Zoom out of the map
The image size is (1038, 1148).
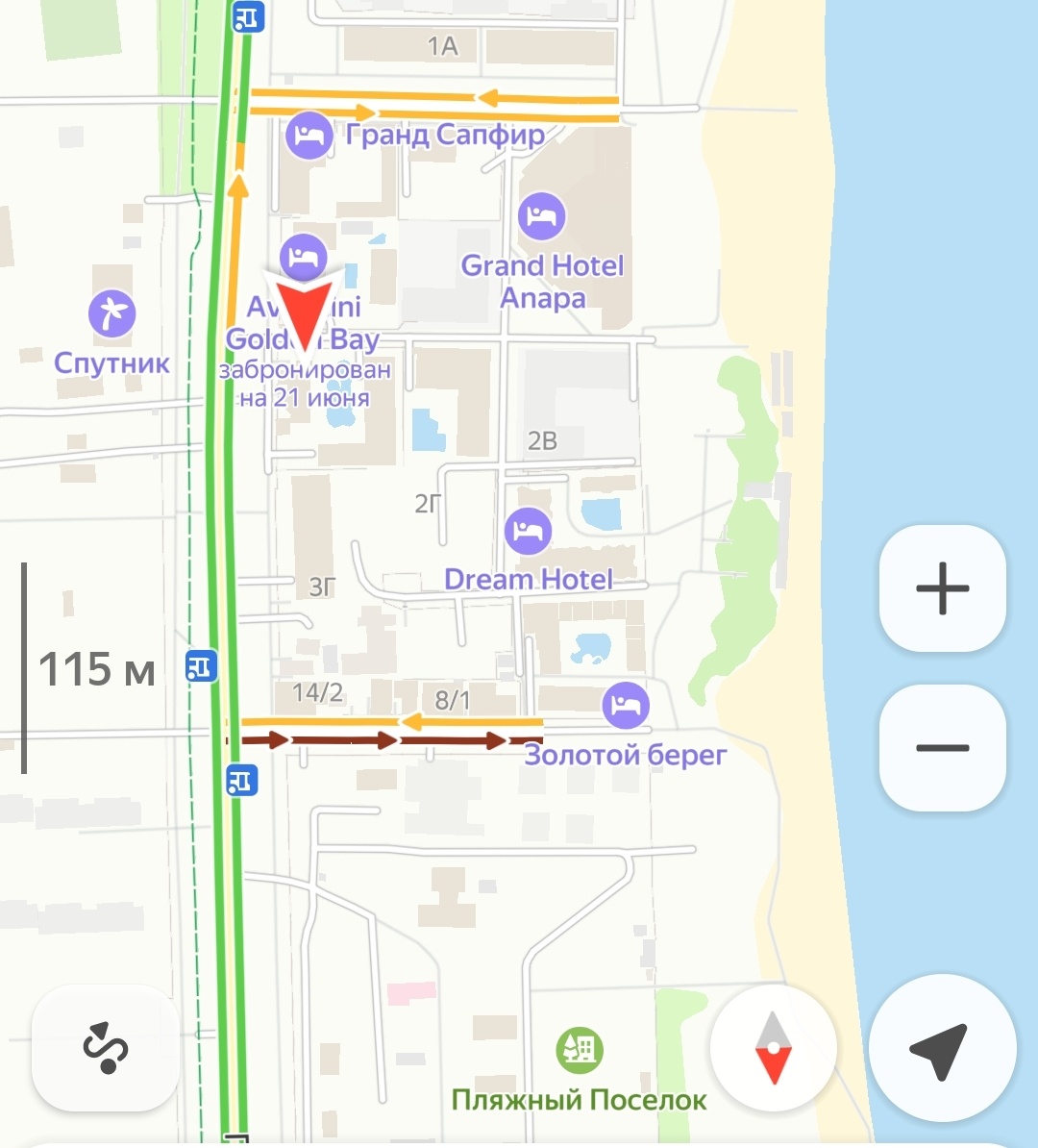942,747
